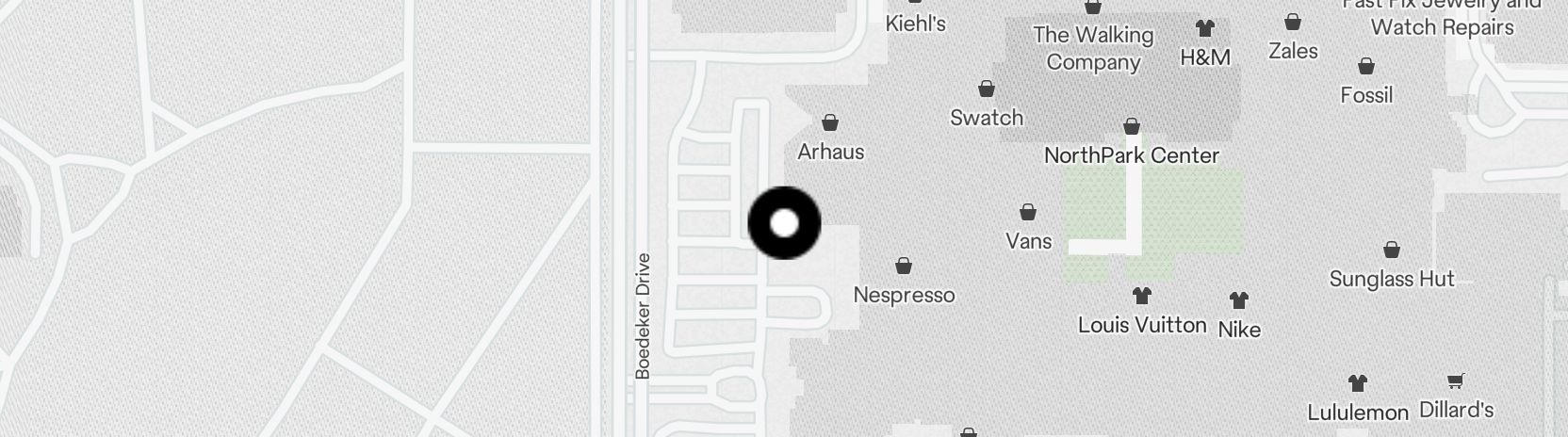Select the Sunglass Hut marker
Image resolution: width=1568 pixels, height=437 pixels.
[1392, 251]
